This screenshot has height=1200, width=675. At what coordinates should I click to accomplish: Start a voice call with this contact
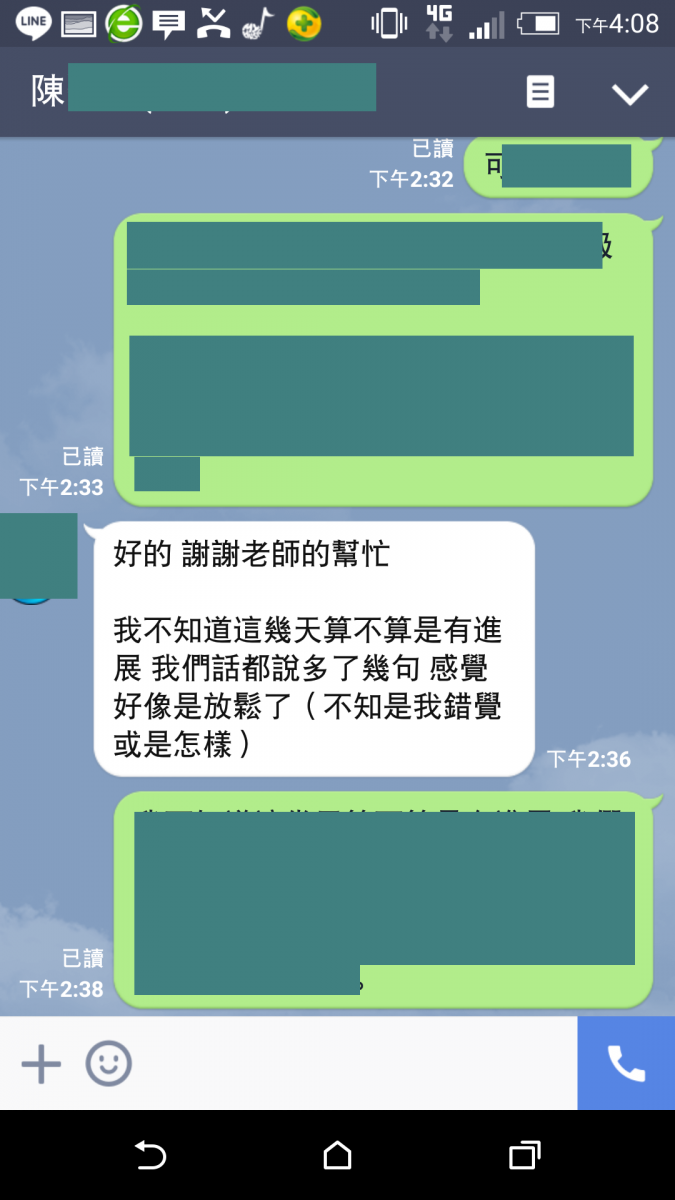(626, 1063)
